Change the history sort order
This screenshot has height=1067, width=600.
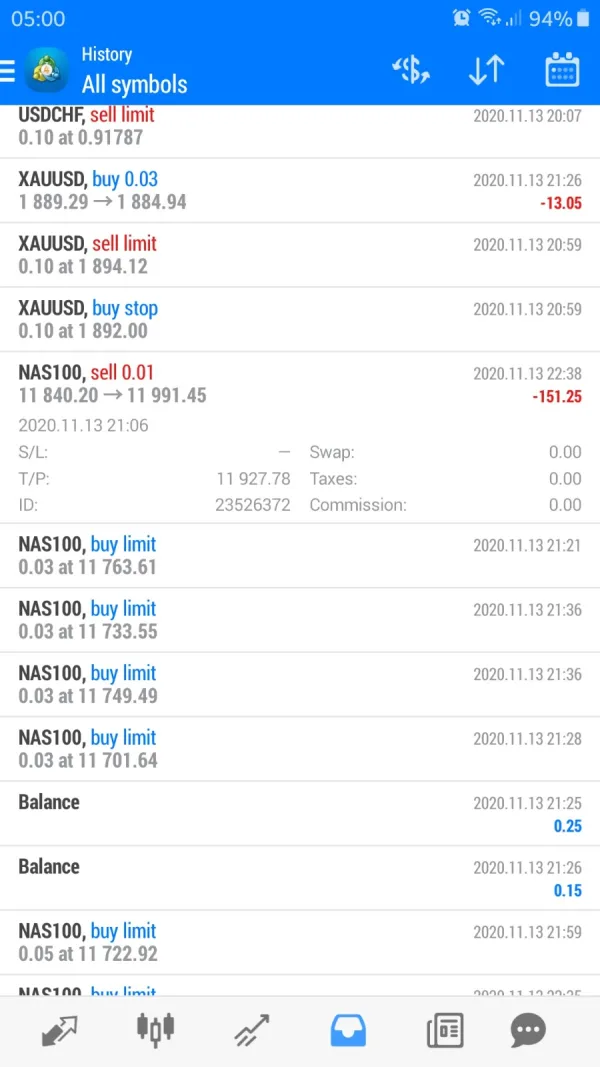(486, 70)
